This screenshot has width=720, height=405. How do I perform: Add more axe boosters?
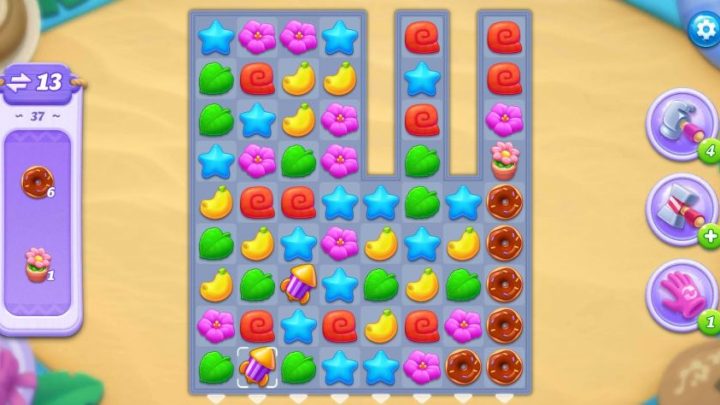711,237
